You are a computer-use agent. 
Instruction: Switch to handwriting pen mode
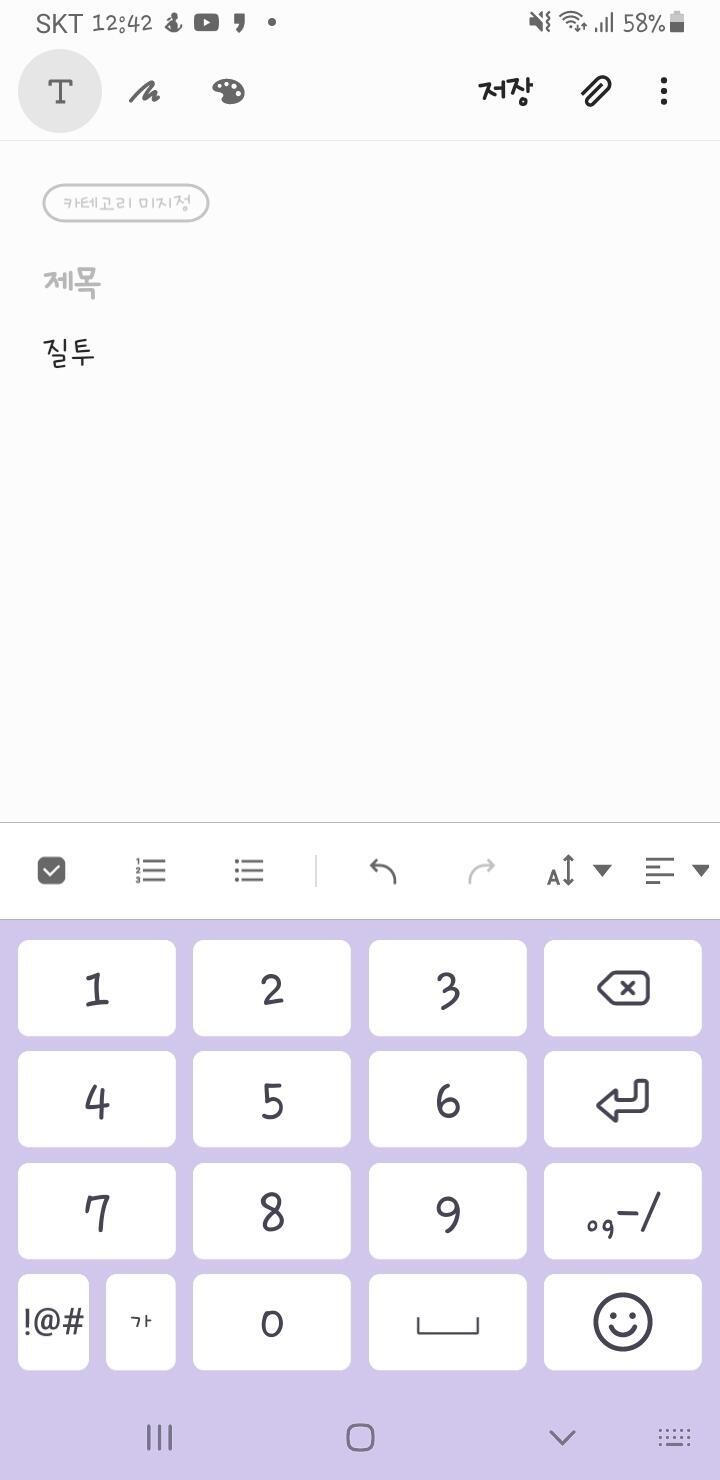144,92
